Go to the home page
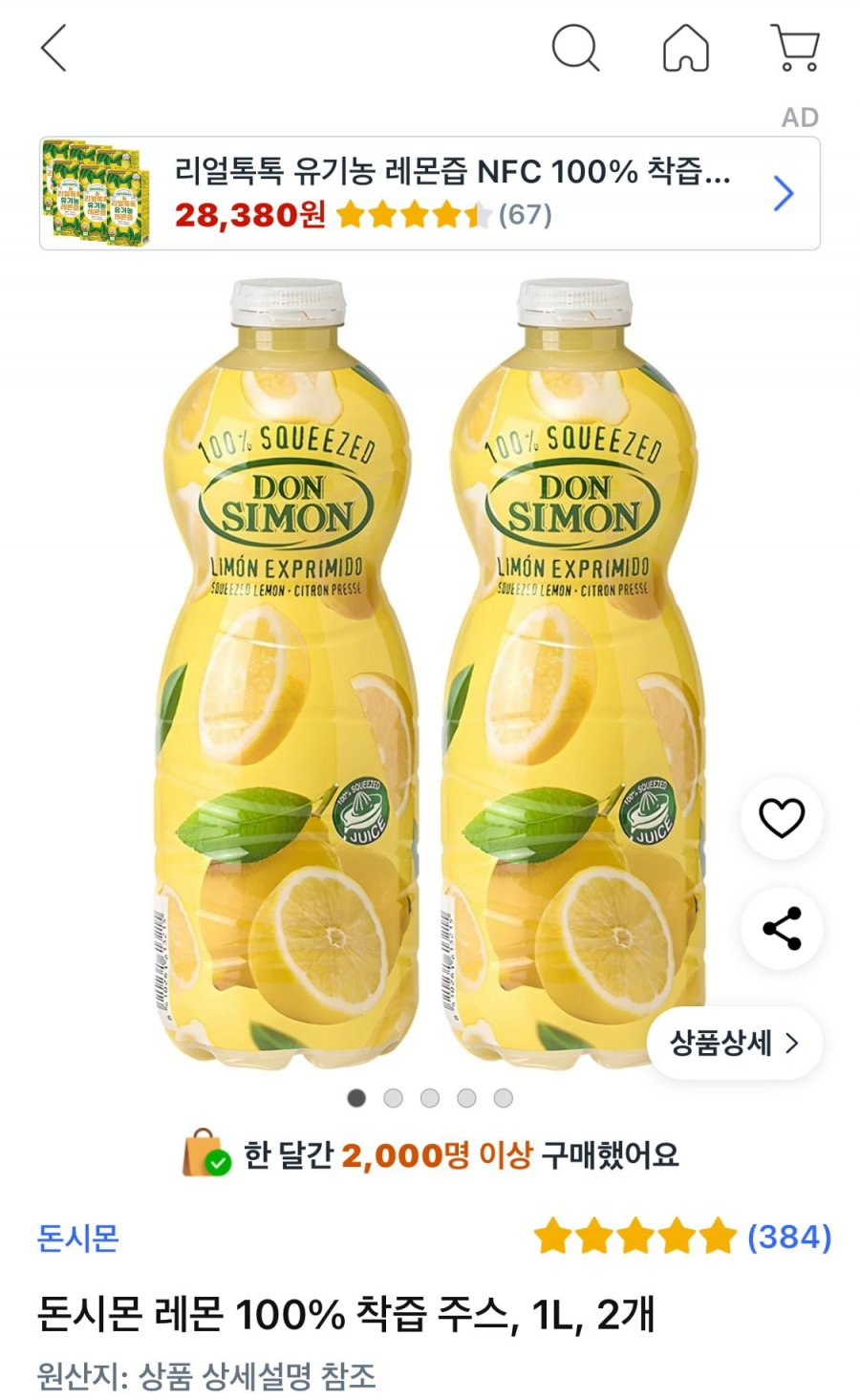The image size is (860, 1400). (x=685, y=48)
